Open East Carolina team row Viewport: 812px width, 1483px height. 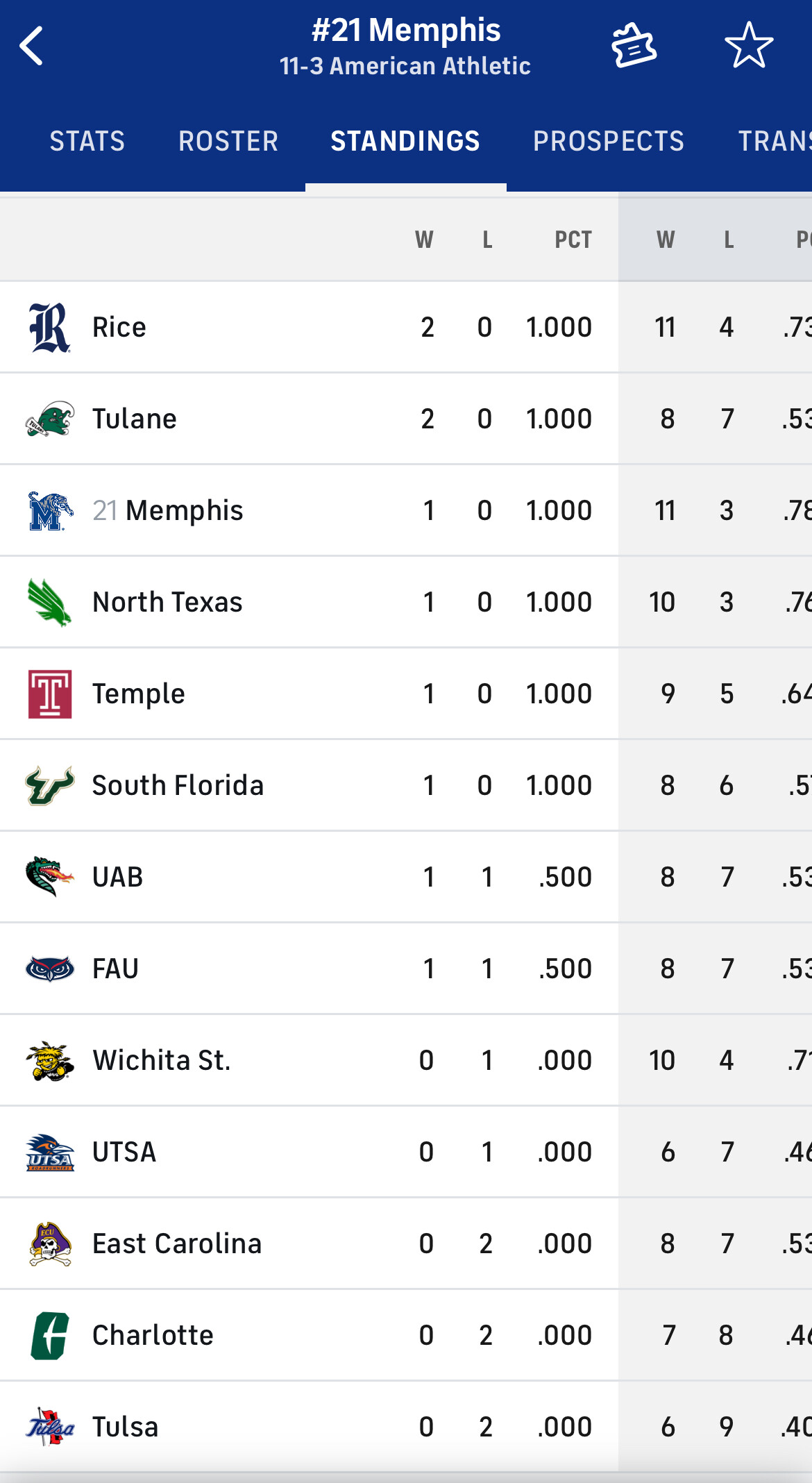[406, 1243]
